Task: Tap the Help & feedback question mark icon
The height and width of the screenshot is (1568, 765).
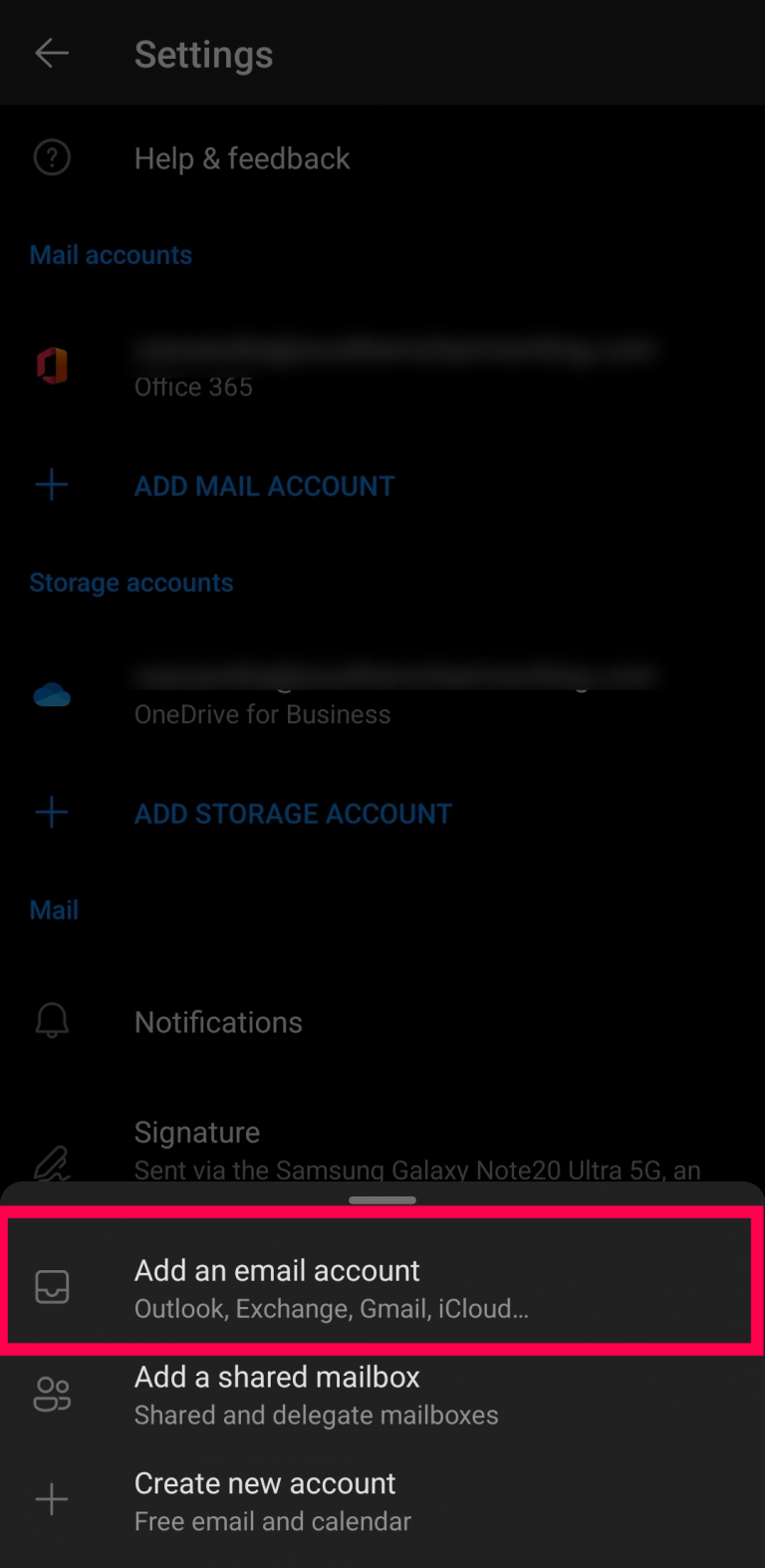Action: tap(51, 157)
